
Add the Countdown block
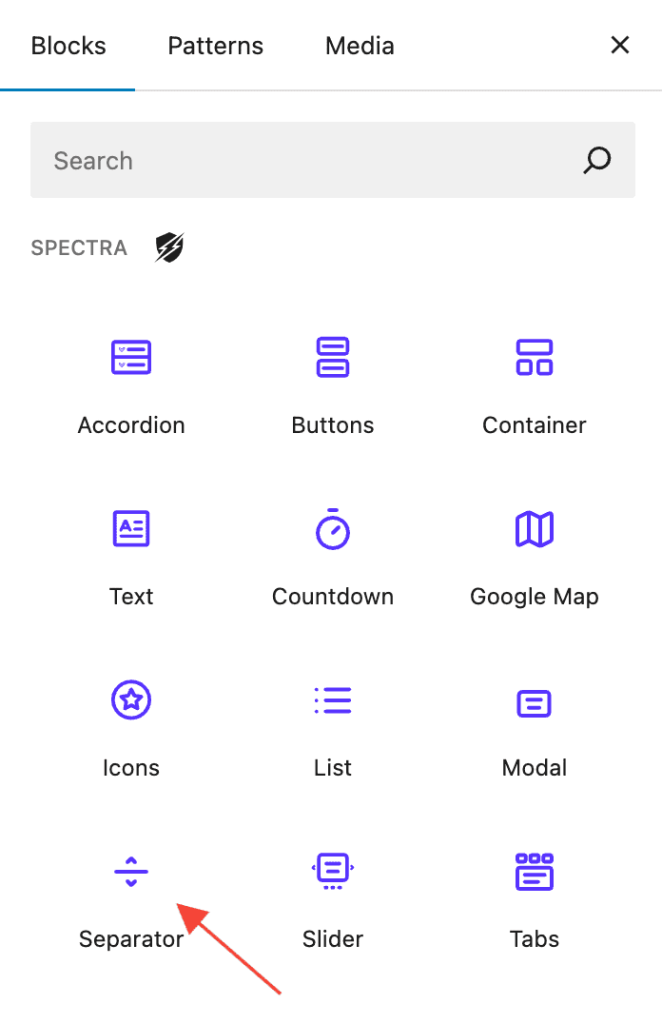(332, 556)
